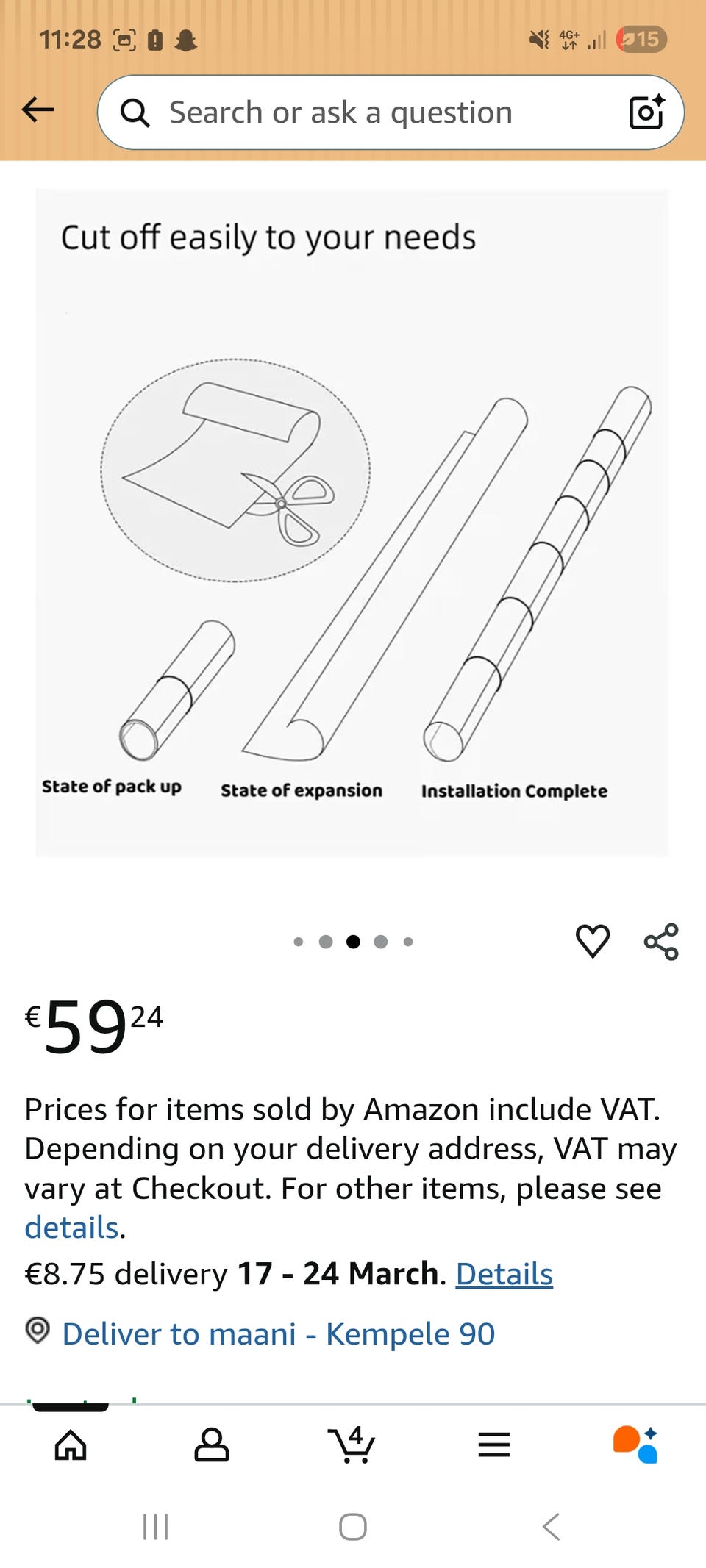
Task: Open the VAT details link
Action: pyautogui.click(x=71, y=1228)
